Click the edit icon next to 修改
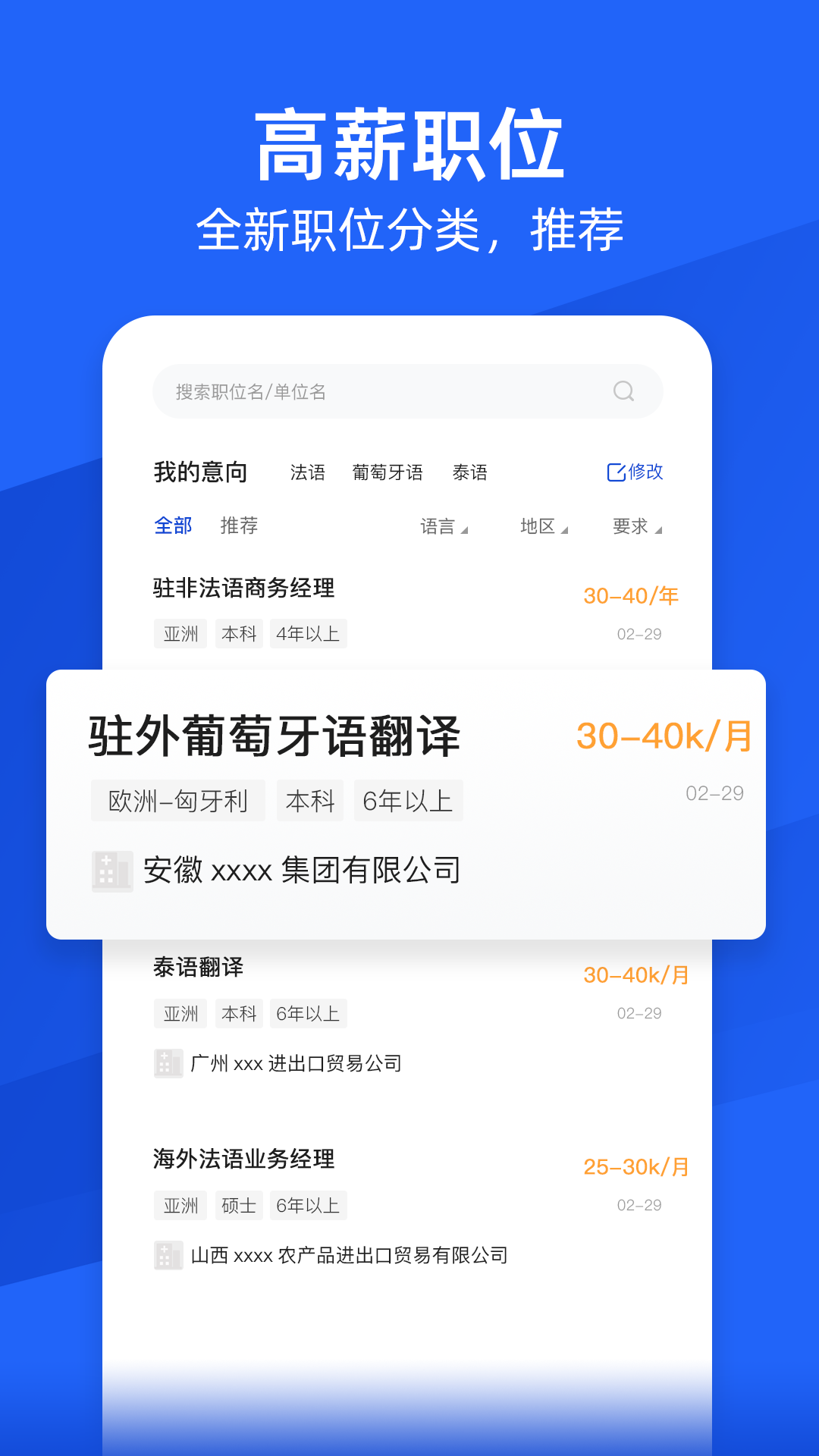Image resolution: width=819 pixels, height=1456 pixels. coord(617,472)
